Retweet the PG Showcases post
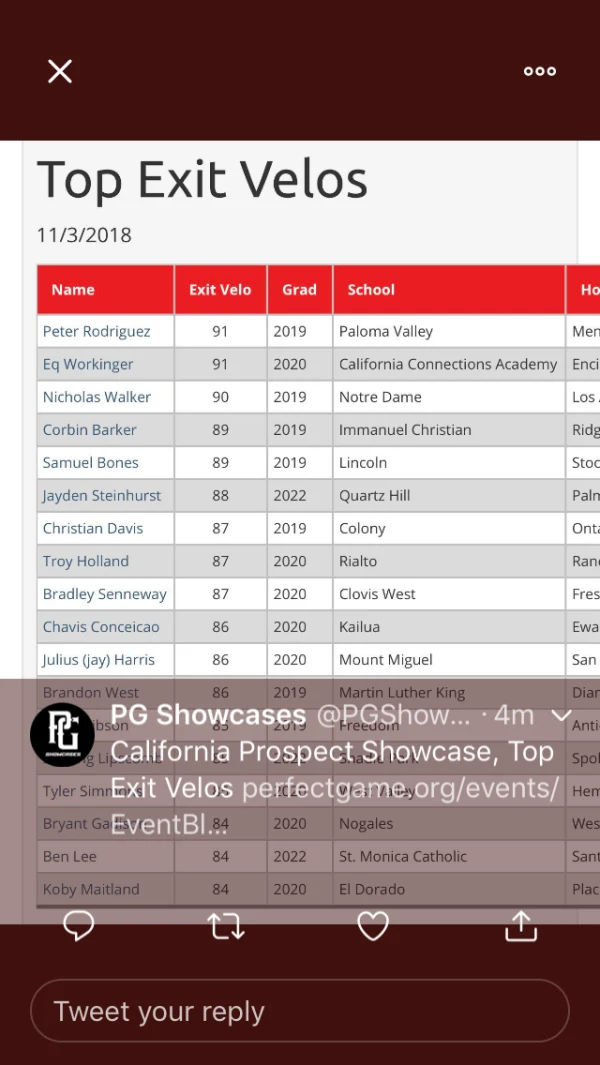This screenshot has height=1065, width=600. pos(226,926)
